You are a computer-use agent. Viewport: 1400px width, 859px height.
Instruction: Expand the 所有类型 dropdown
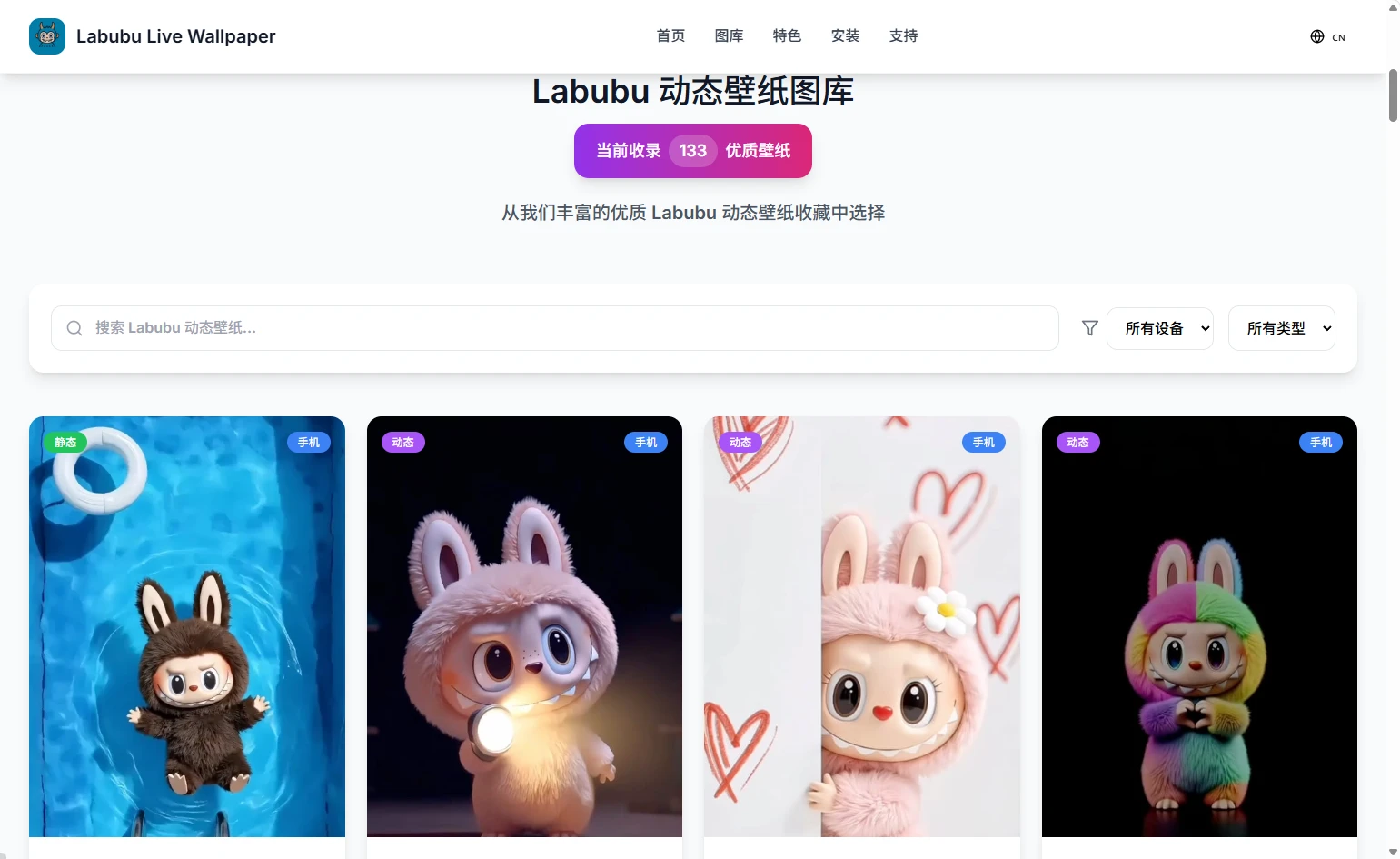pos(1281,328)
